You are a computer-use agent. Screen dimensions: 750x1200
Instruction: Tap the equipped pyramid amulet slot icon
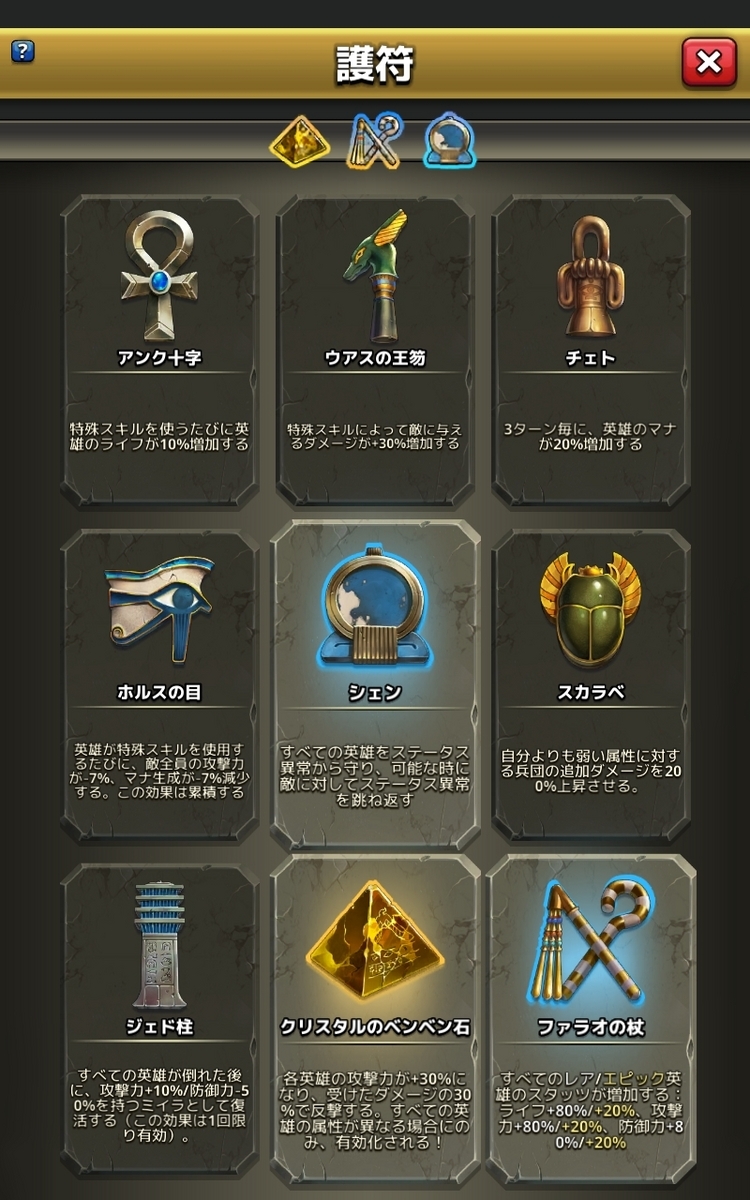click(x=300, y=141)
